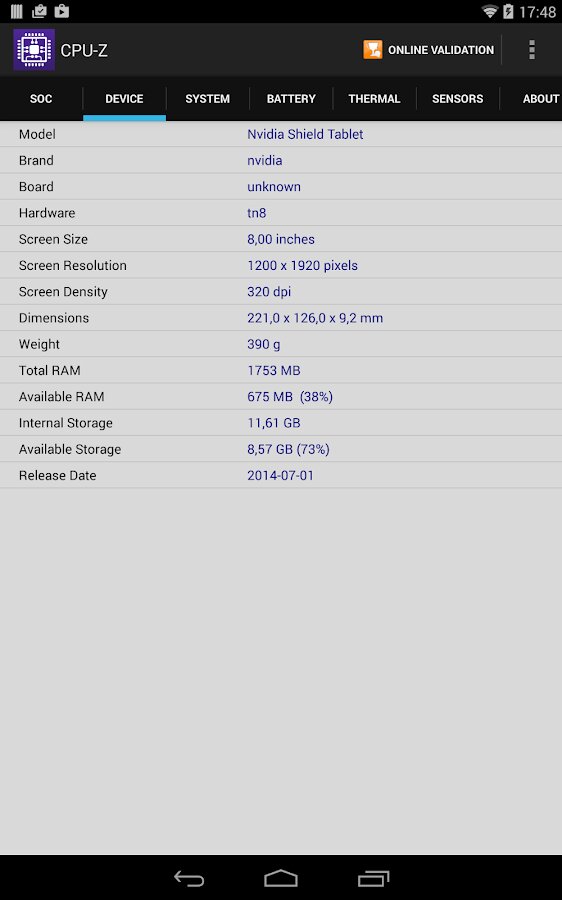Switch to the System tab
The width and height of the screenshot is (562, 900).
coord(208,99)
